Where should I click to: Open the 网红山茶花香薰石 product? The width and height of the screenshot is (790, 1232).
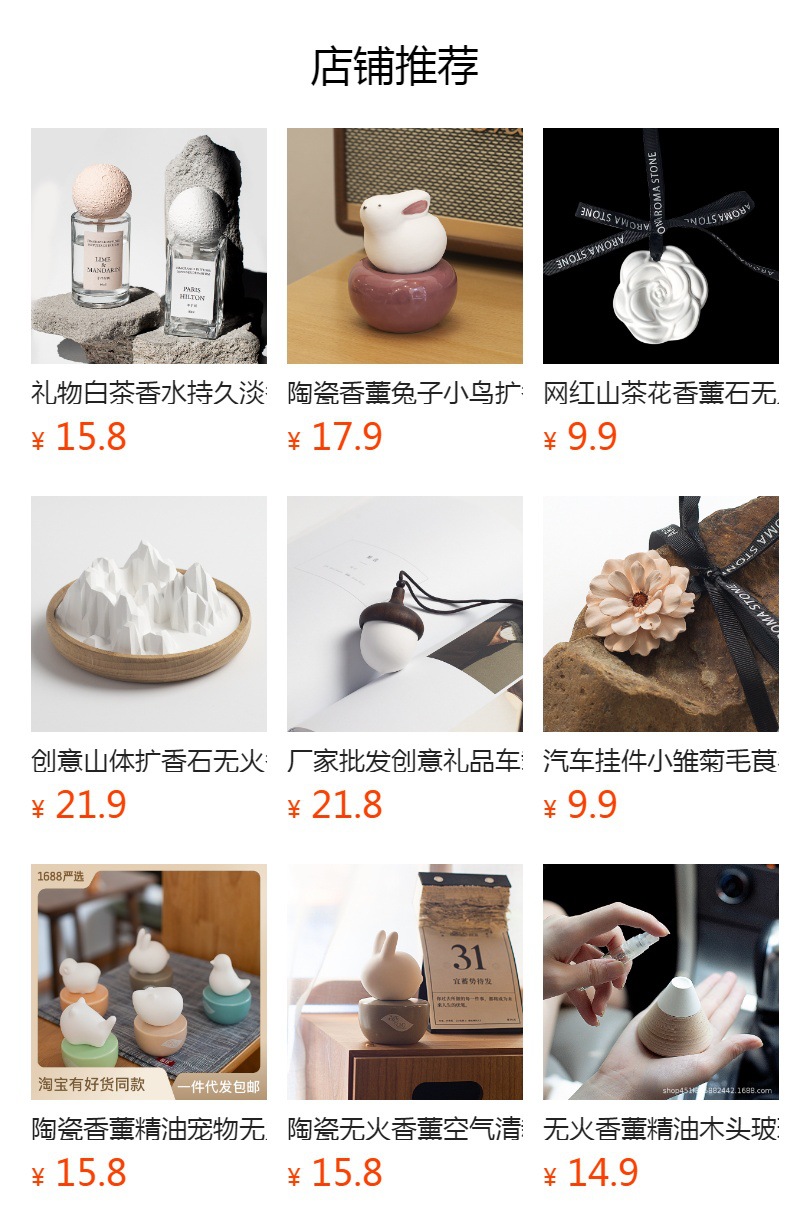click(x=660, y=246)
